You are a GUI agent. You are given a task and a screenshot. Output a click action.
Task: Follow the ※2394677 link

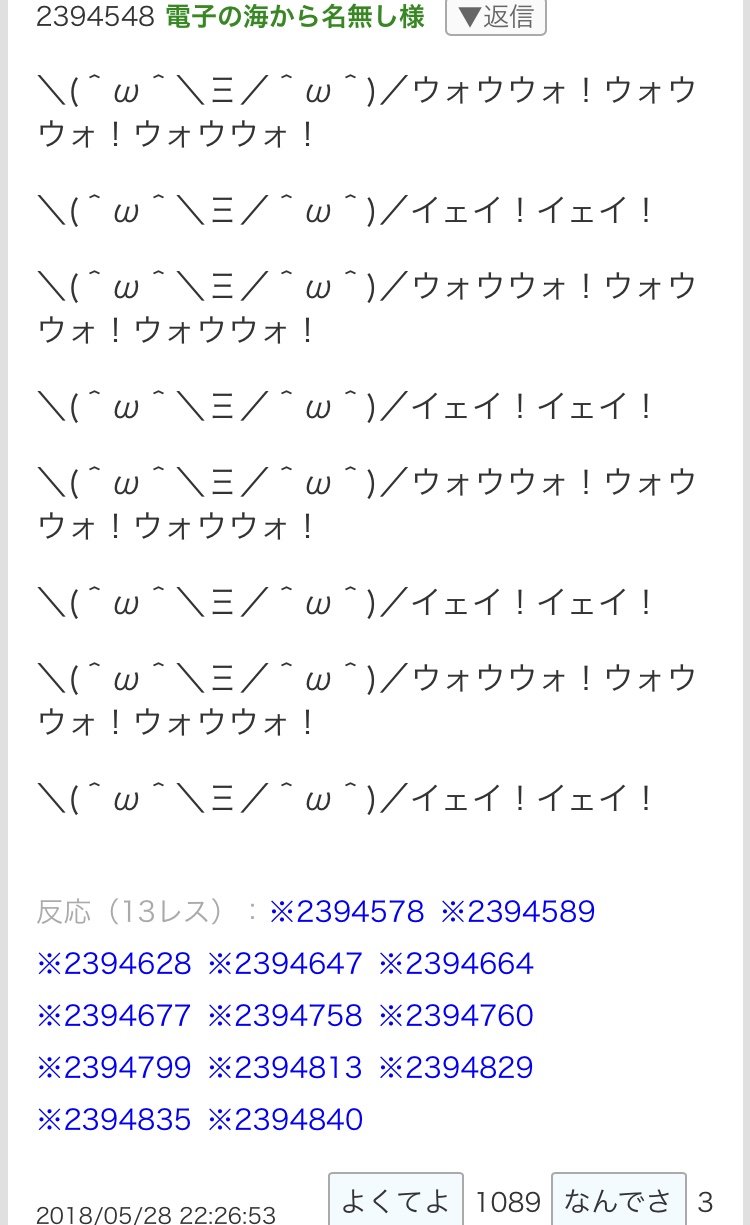pyautogui.click(x=113, y=1015)
